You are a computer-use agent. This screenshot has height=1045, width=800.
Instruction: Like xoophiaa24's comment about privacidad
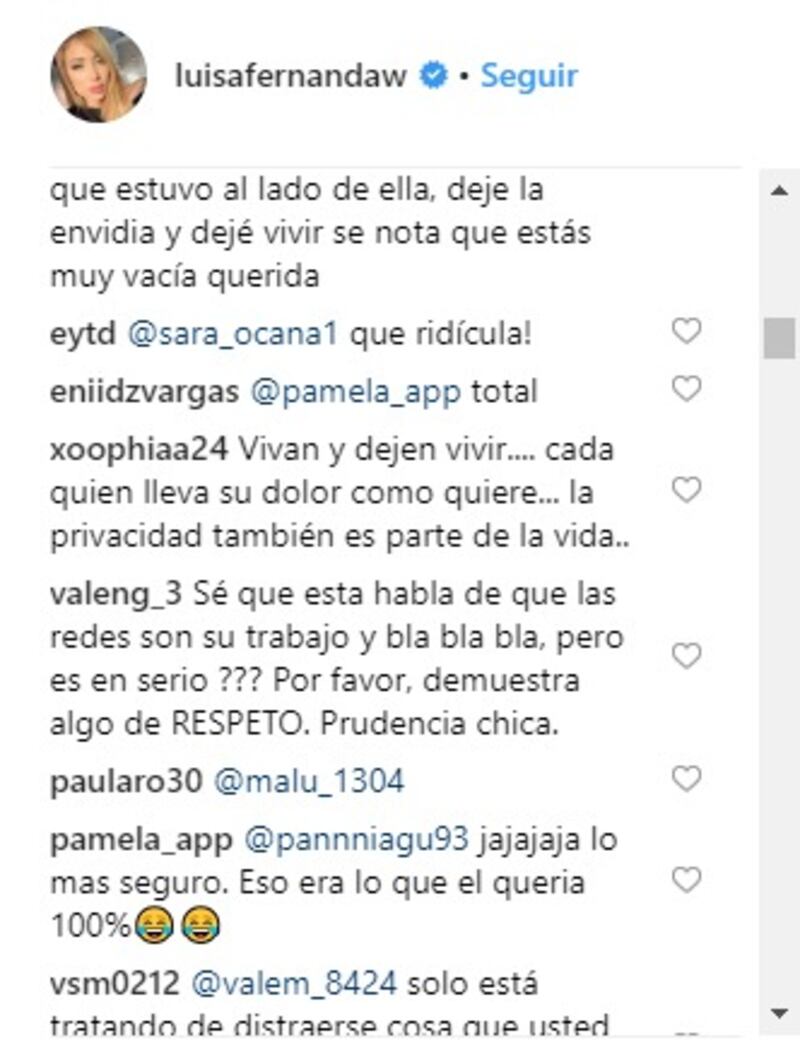click(686, 490)
